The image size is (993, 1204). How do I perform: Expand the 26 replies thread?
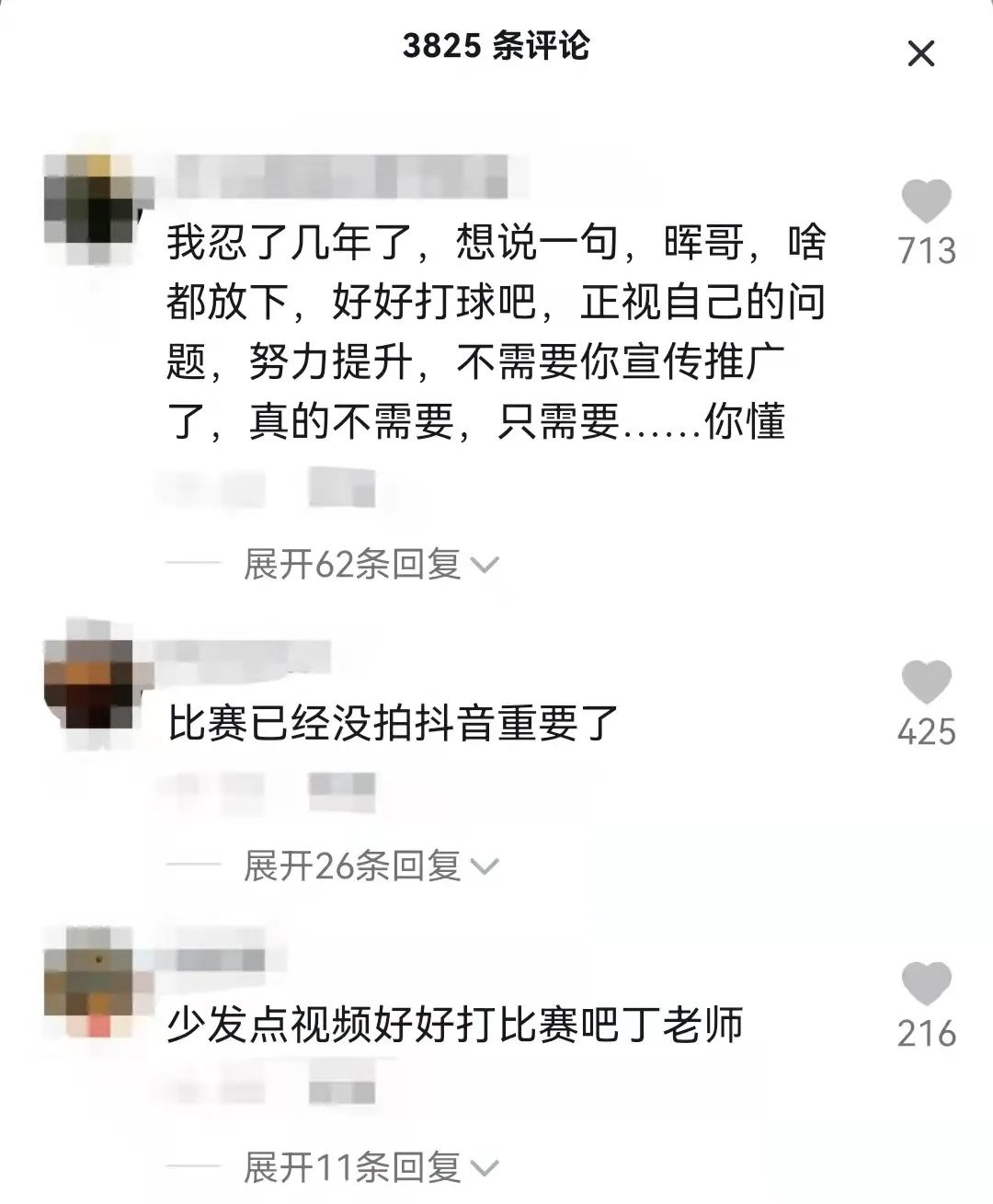coord(371,866)
